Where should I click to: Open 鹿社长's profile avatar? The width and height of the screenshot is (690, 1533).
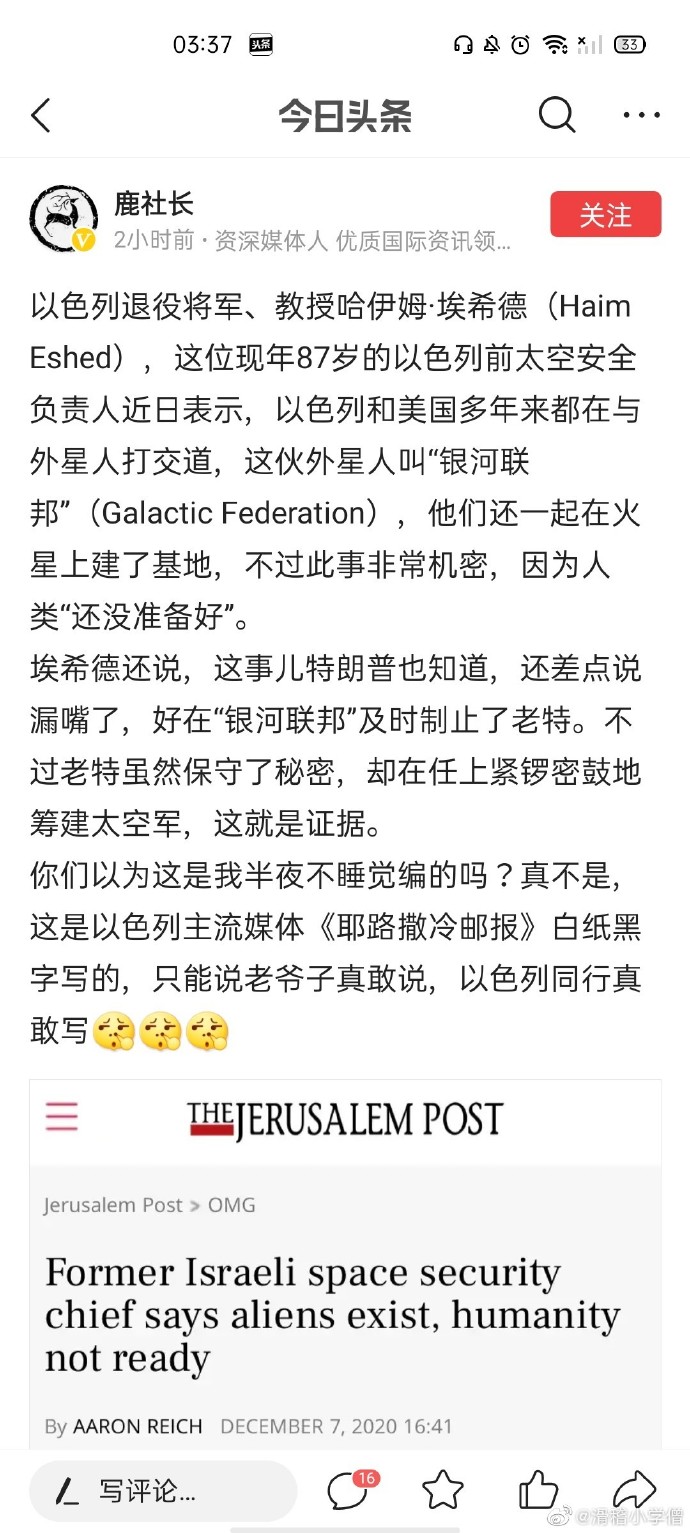[x=64, y=219]
